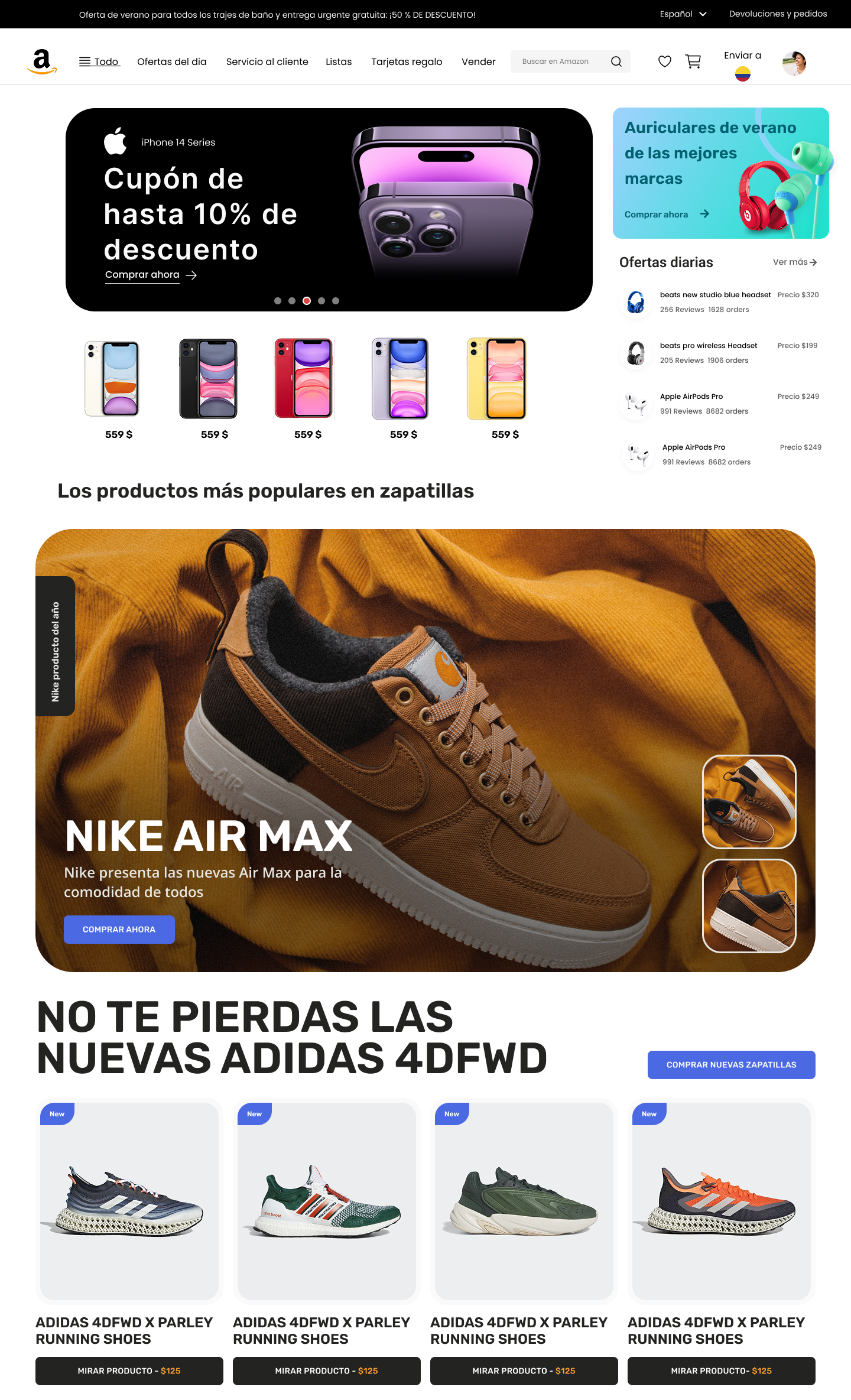Expand the Español language dropdown
The width and height of the screenshot is (851, 1400).
point(683,14)
